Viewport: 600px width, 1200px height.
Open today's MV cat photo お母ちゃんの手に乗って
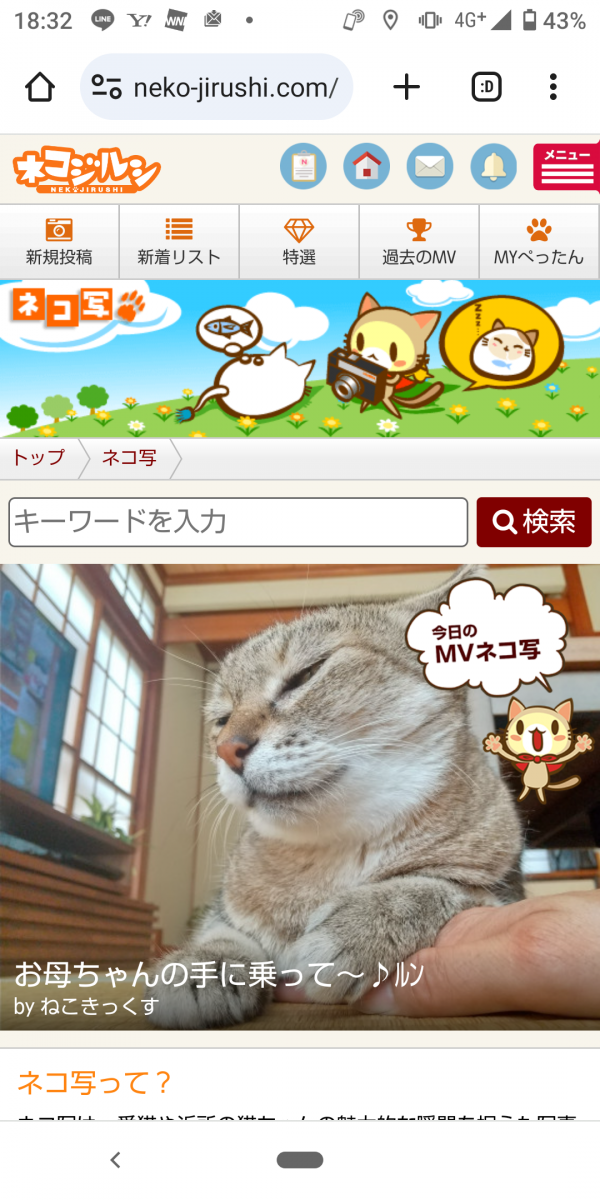coord(300,796)
